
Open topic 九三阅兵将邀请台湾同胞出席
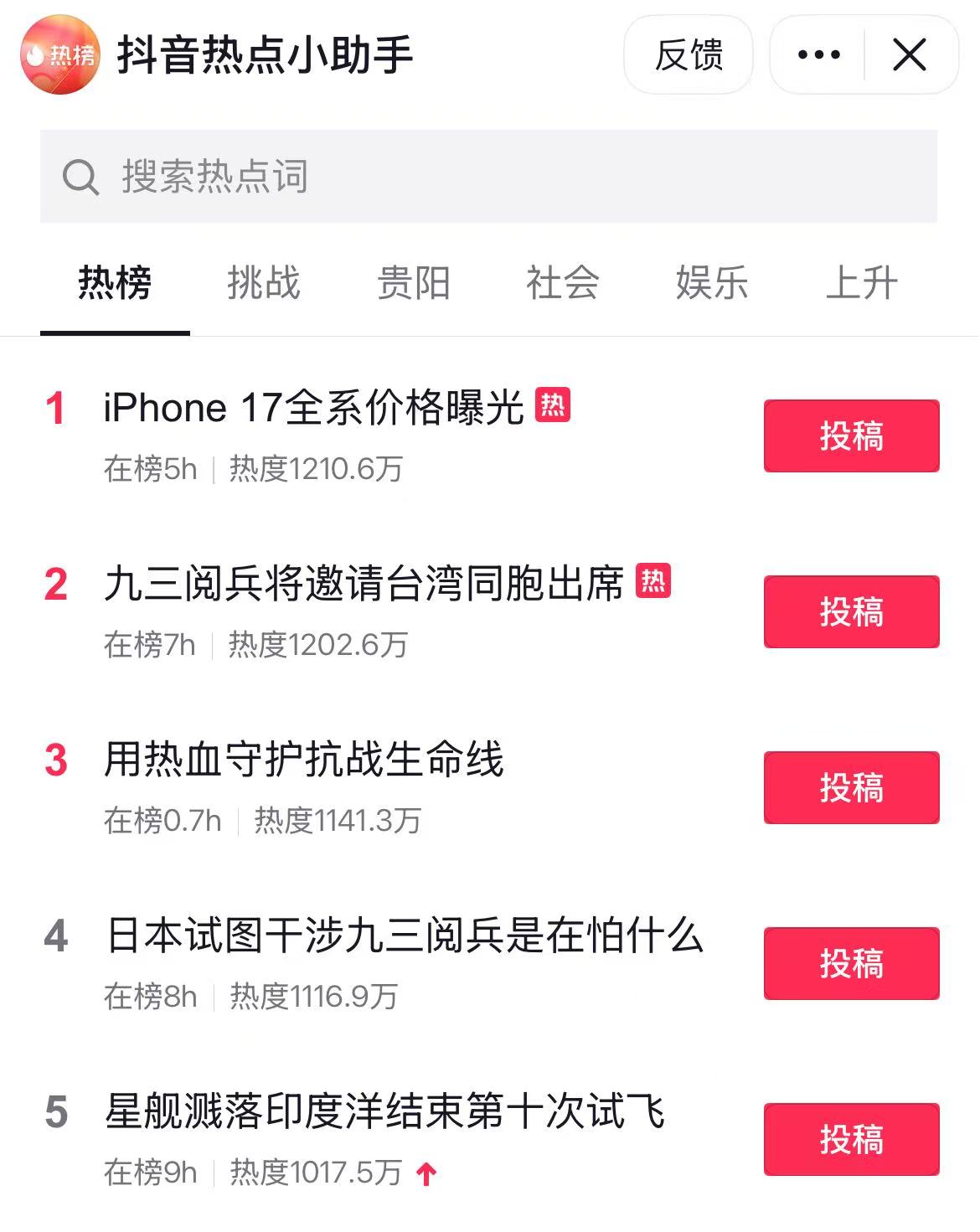pyautogui.click(x=364, y=585)
